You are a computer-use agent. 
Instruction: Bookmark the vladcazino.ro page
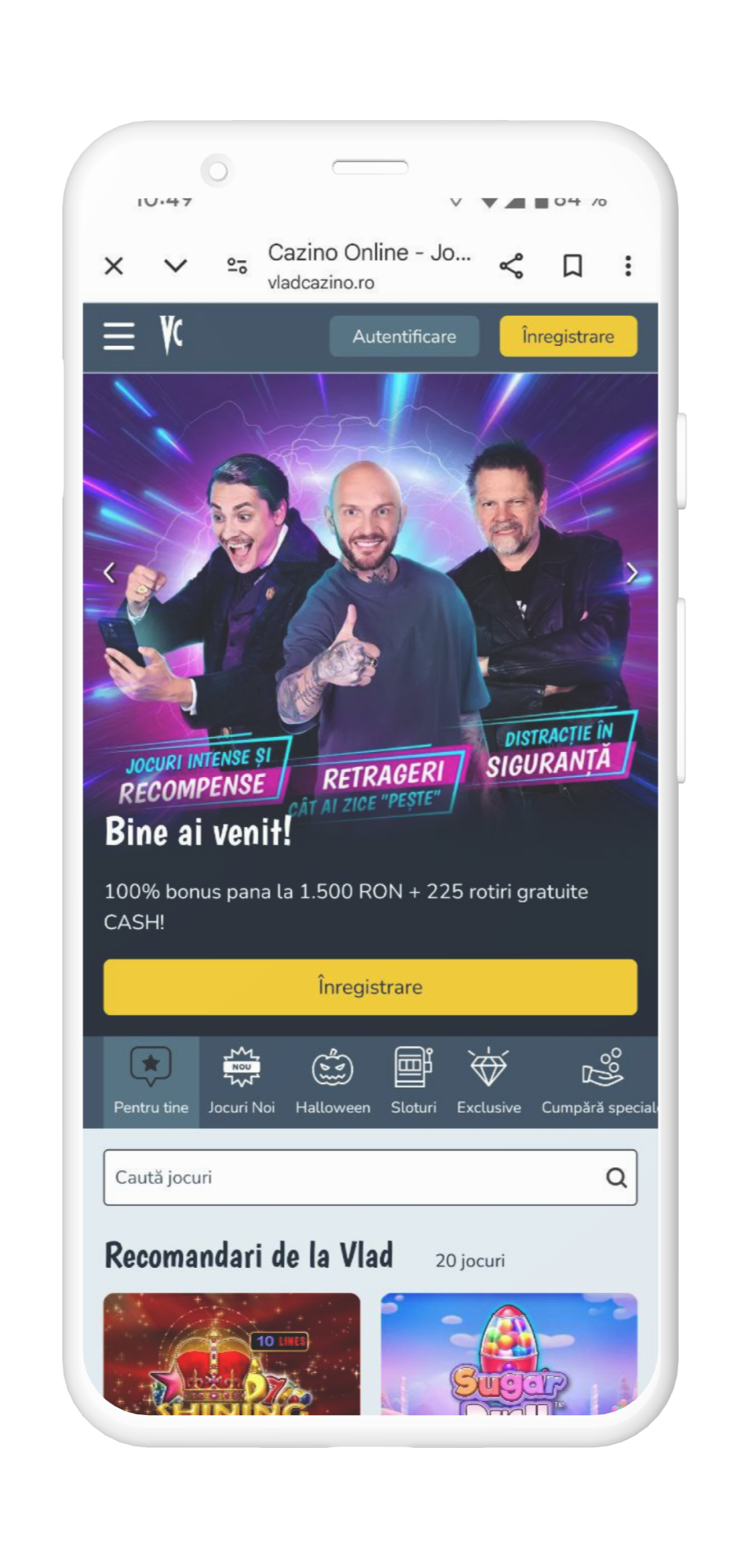coord(572,267)
